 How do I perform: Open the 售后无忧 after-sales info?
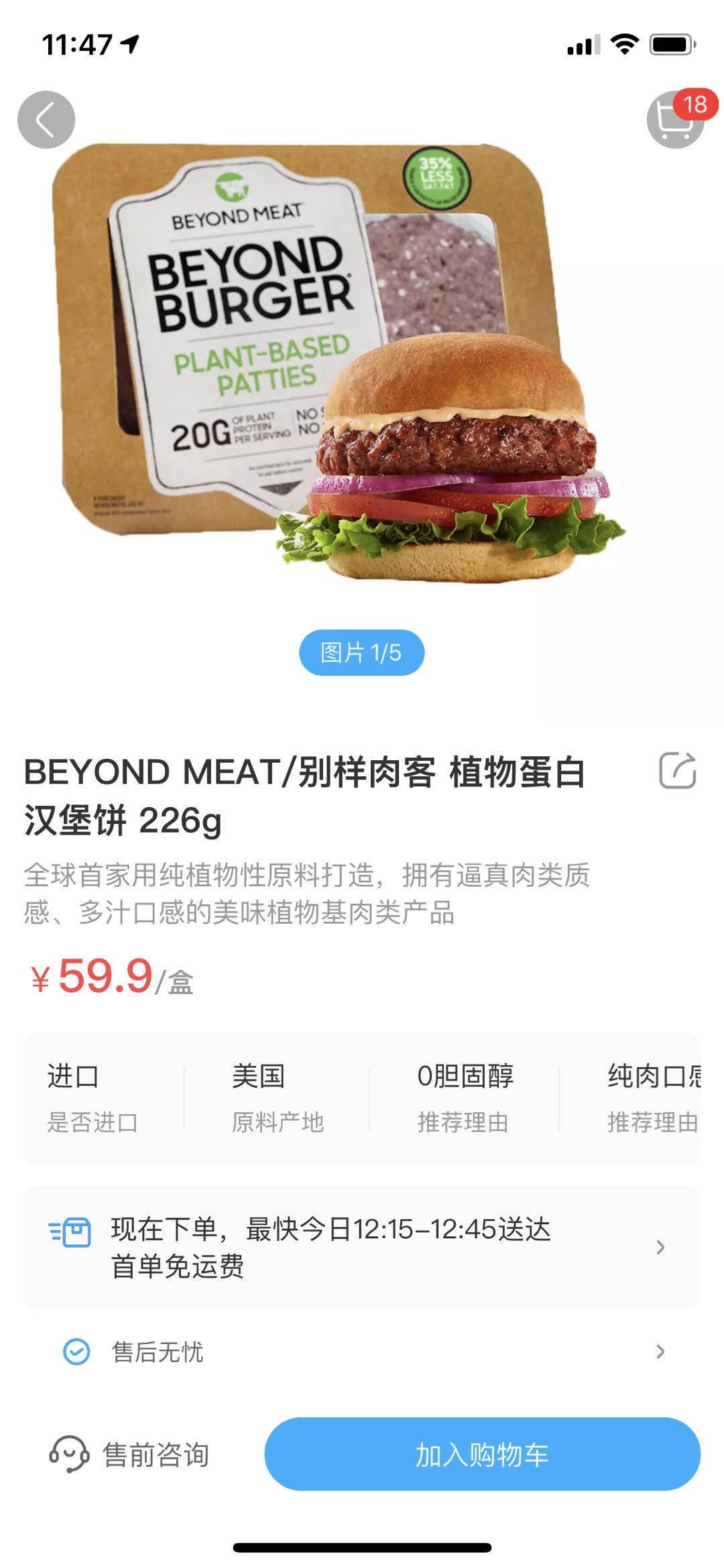(x=362, y=1352)
